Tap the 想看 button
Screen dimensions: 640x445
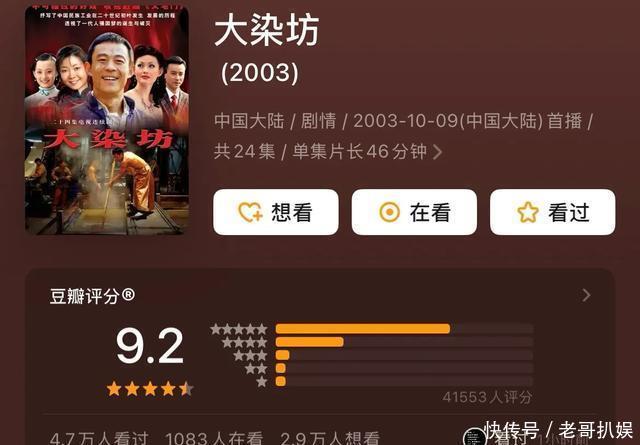pyautogui.click(x=275, y=212)
